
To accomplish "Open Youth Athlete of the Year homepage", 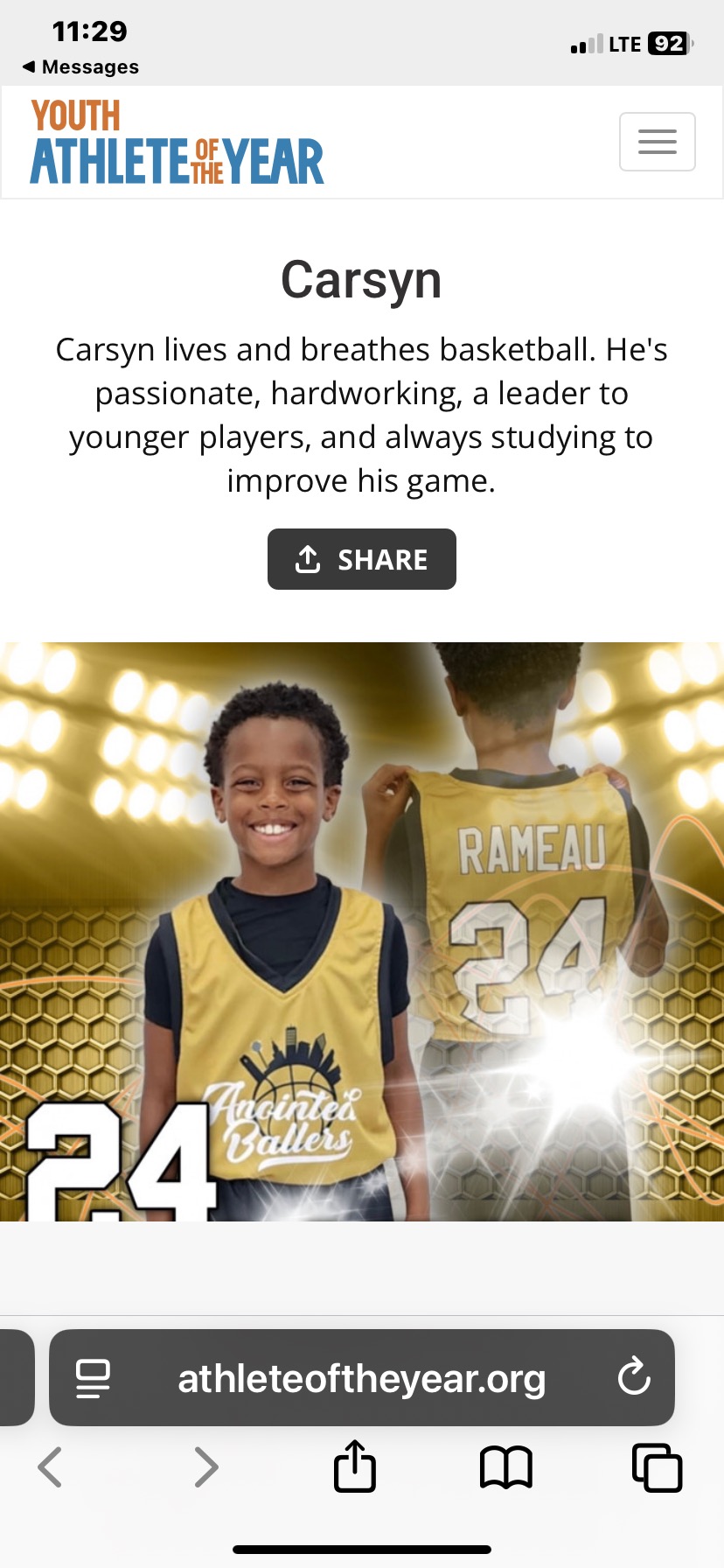I will [x=178, y=142].
